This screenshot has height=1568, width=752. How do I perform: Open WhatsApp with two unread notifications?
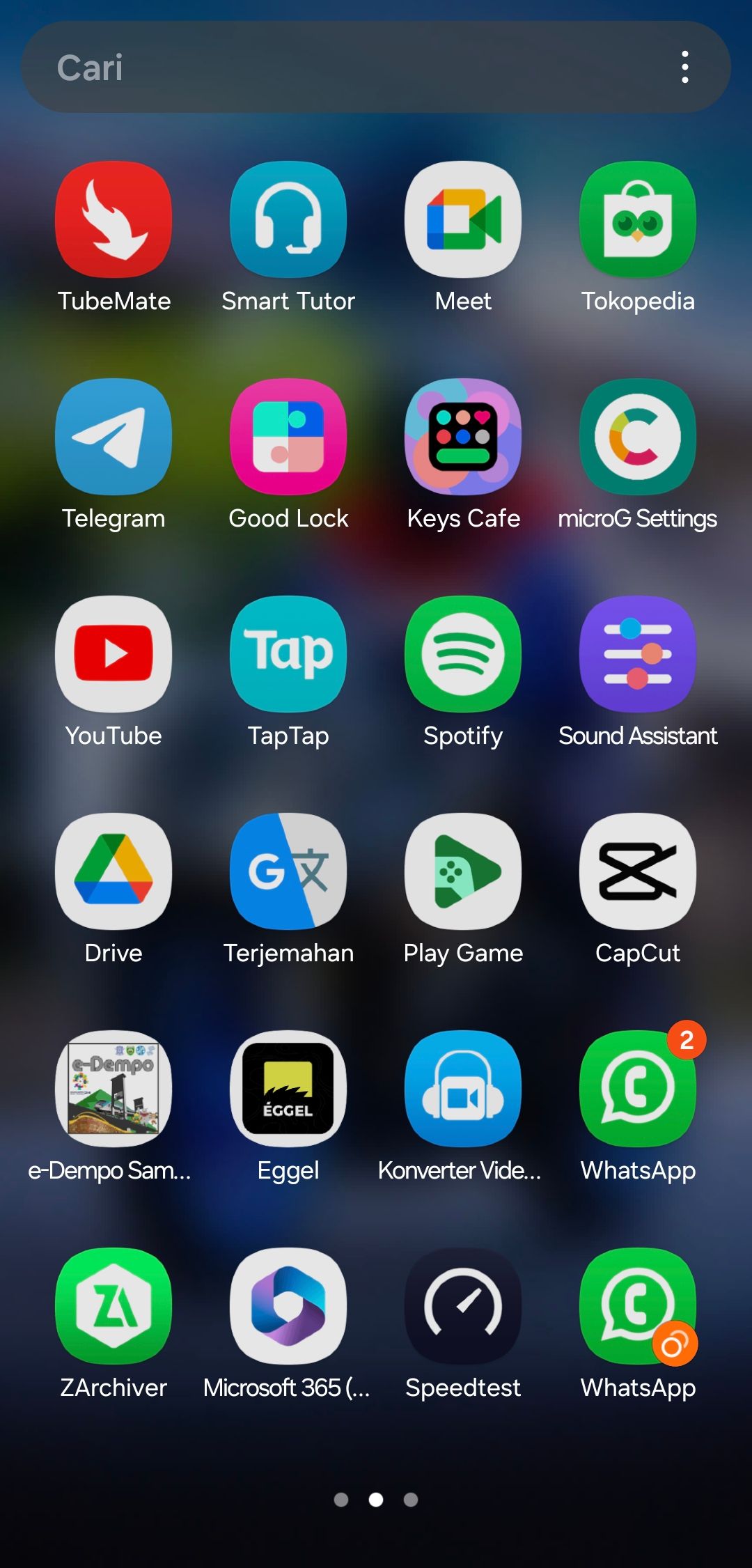click(637, 1088)
